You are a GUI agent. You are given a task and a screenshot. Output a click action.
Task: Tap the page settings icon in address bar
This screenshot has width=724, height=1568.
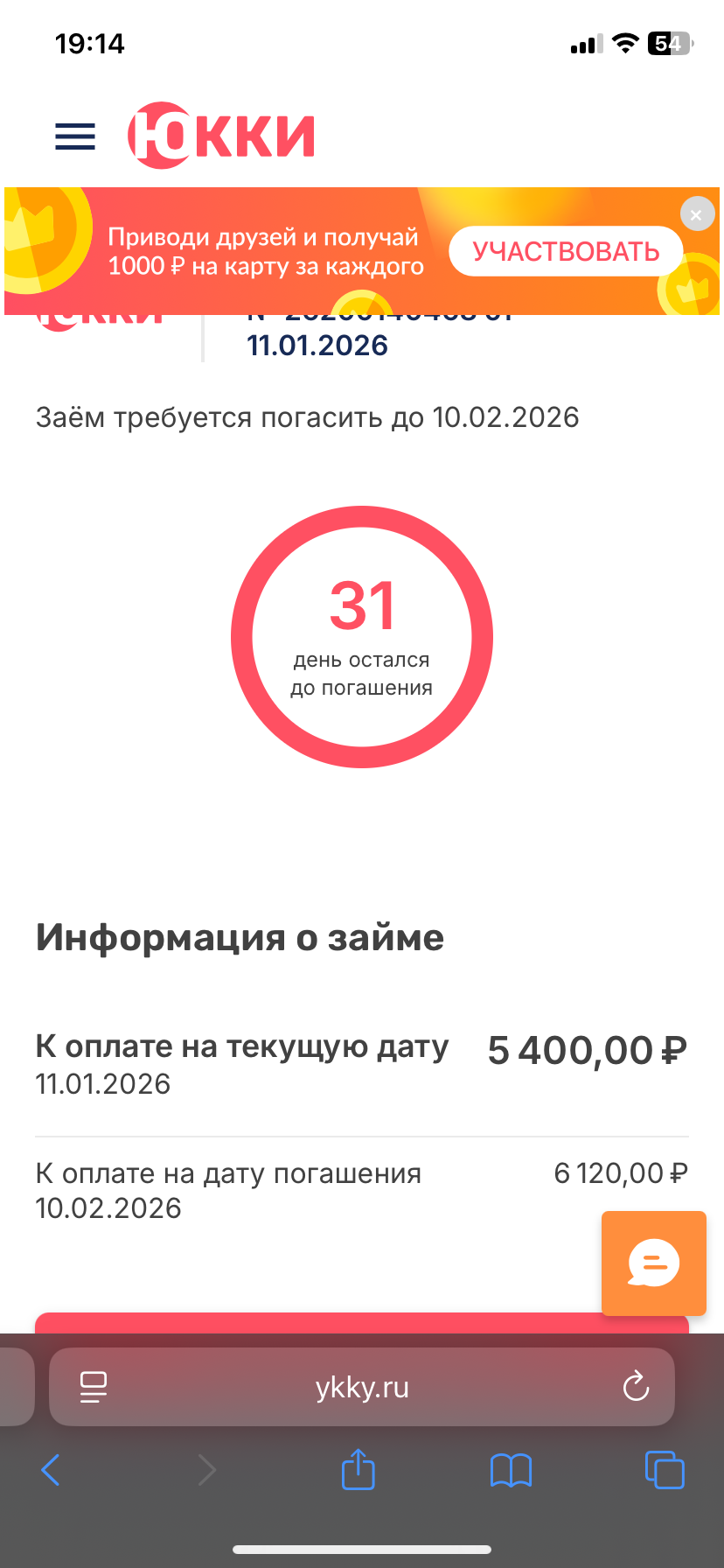click(x=94, y=1387)
